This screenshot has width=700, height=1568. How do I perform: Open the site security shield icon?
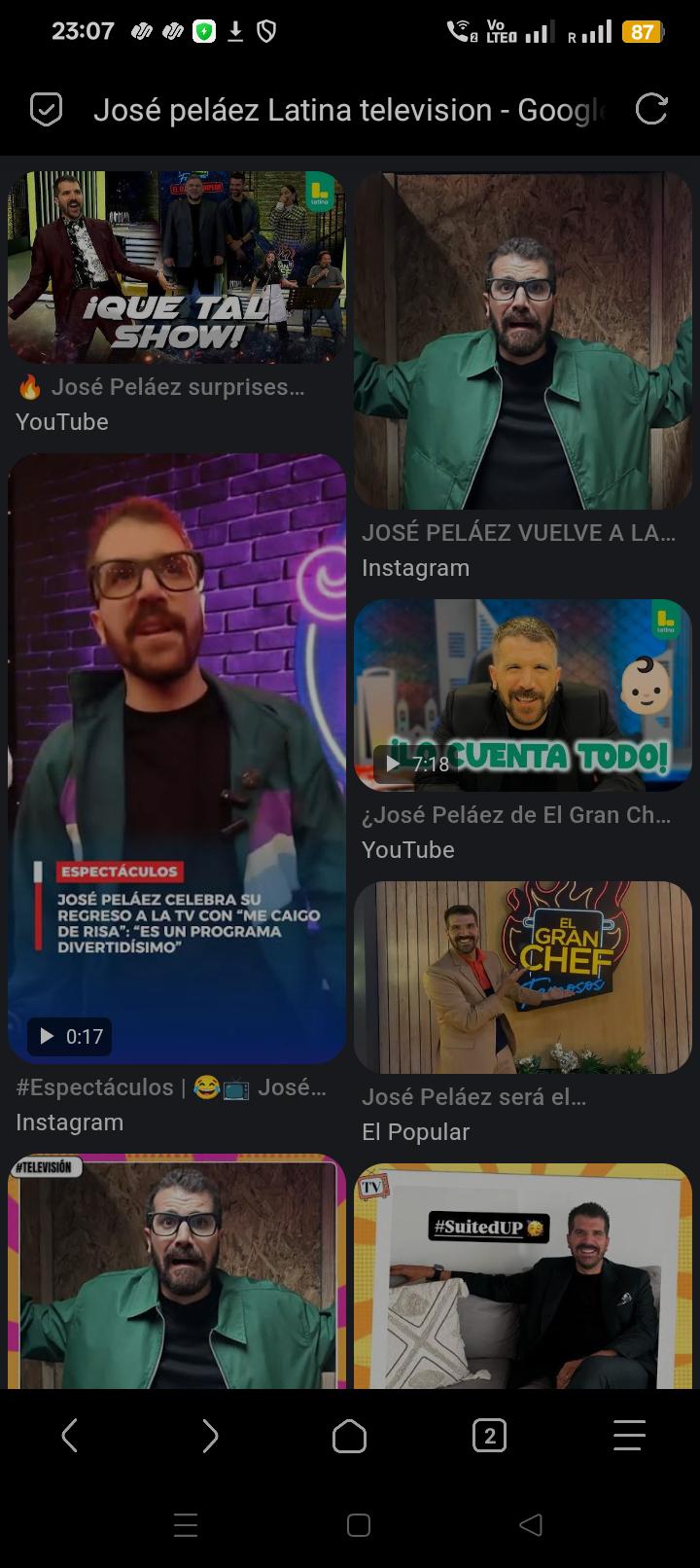click(46, 110)
